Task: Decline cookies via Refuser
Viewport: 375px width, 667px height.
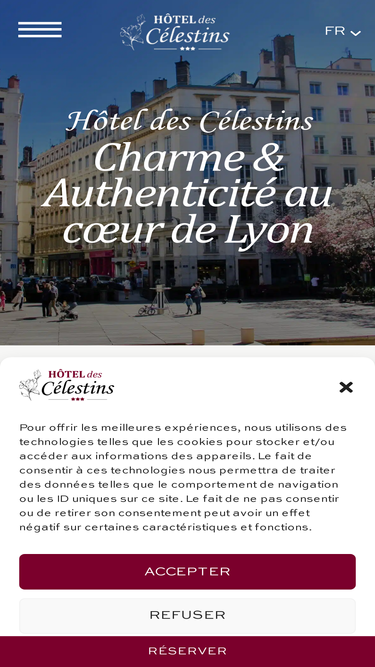Action: click(x=188, y=615)
